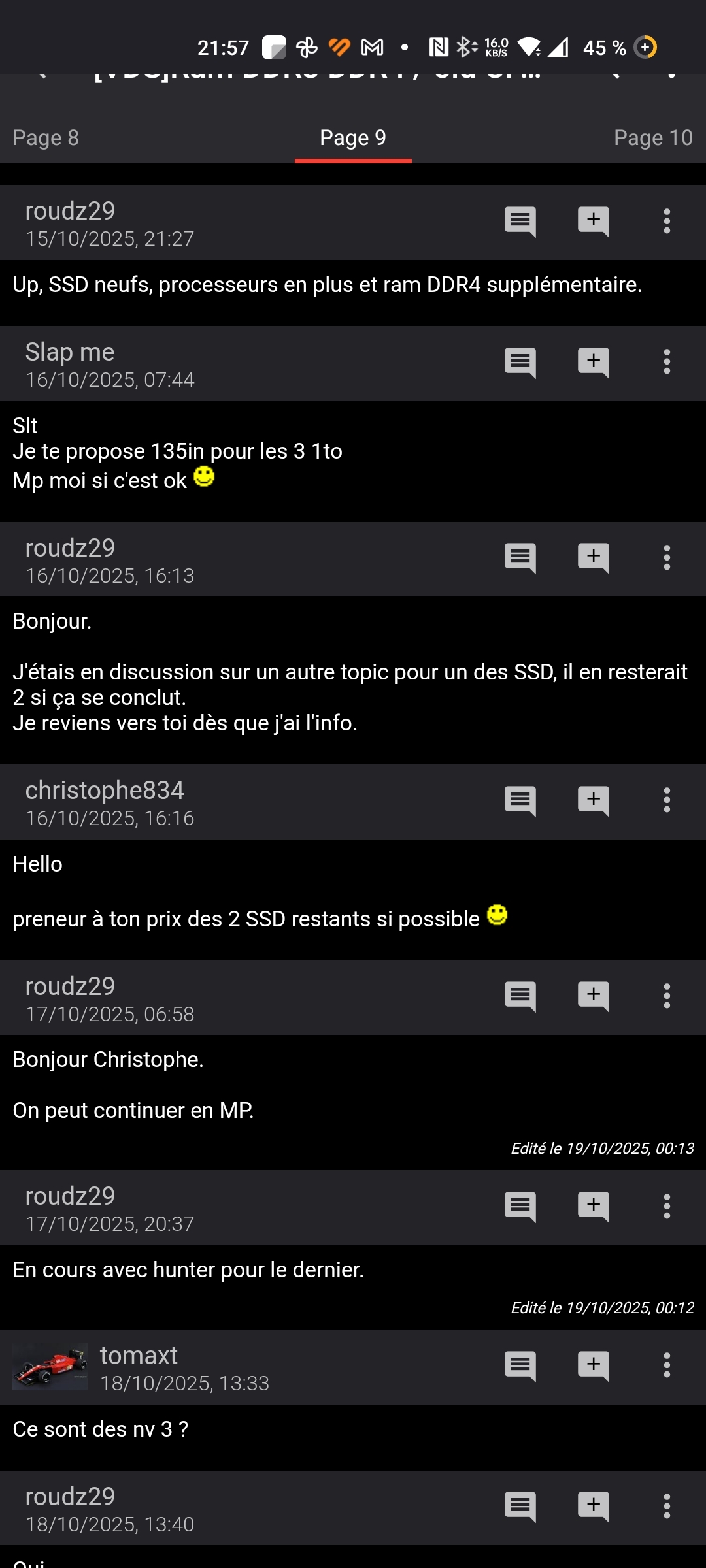Quote christophe834's post
This screenshot has height=1568, width=706.
point(520,800)
